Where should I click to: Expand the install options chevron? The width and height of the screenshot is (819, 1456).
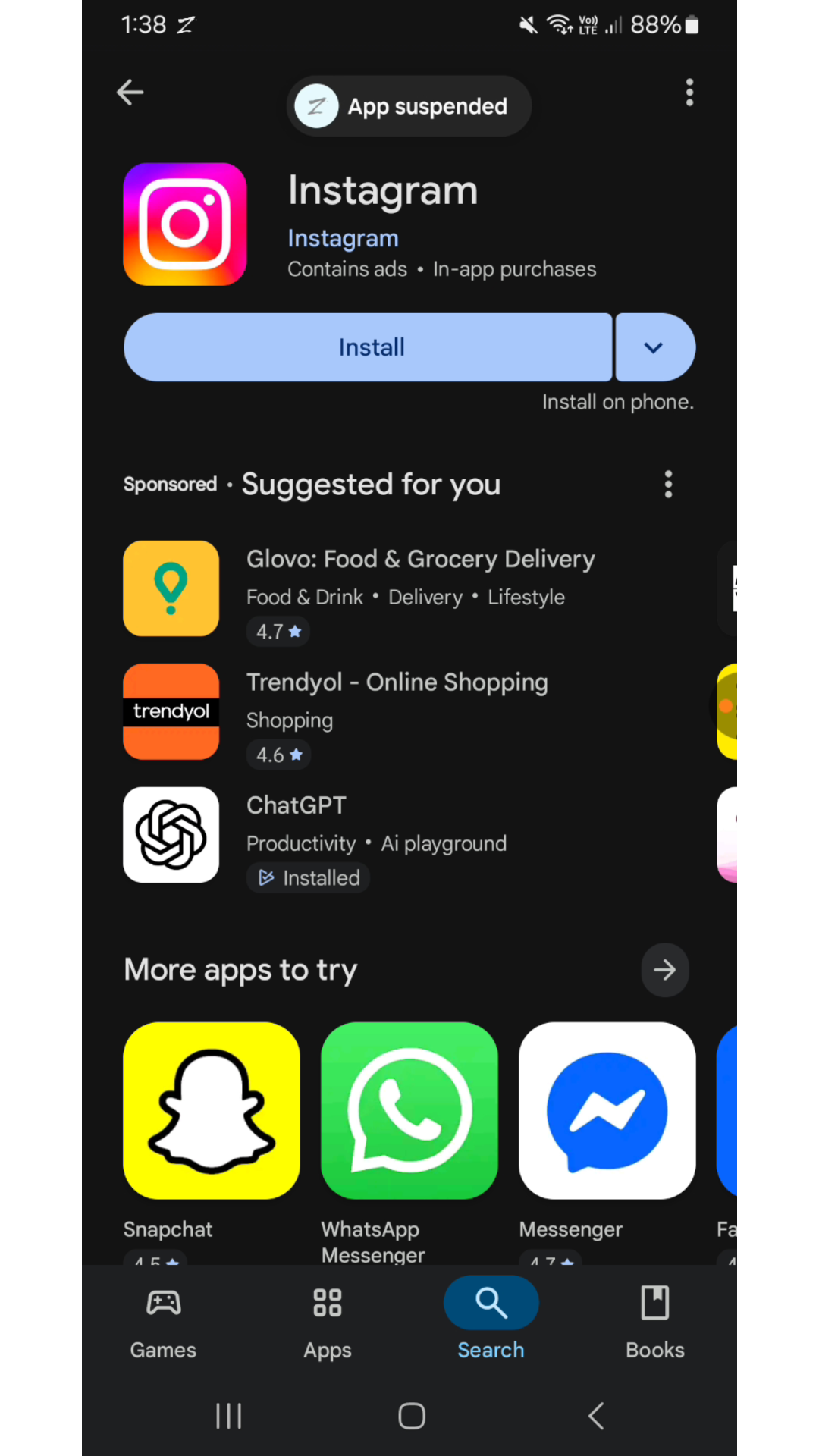coord(654,347)
